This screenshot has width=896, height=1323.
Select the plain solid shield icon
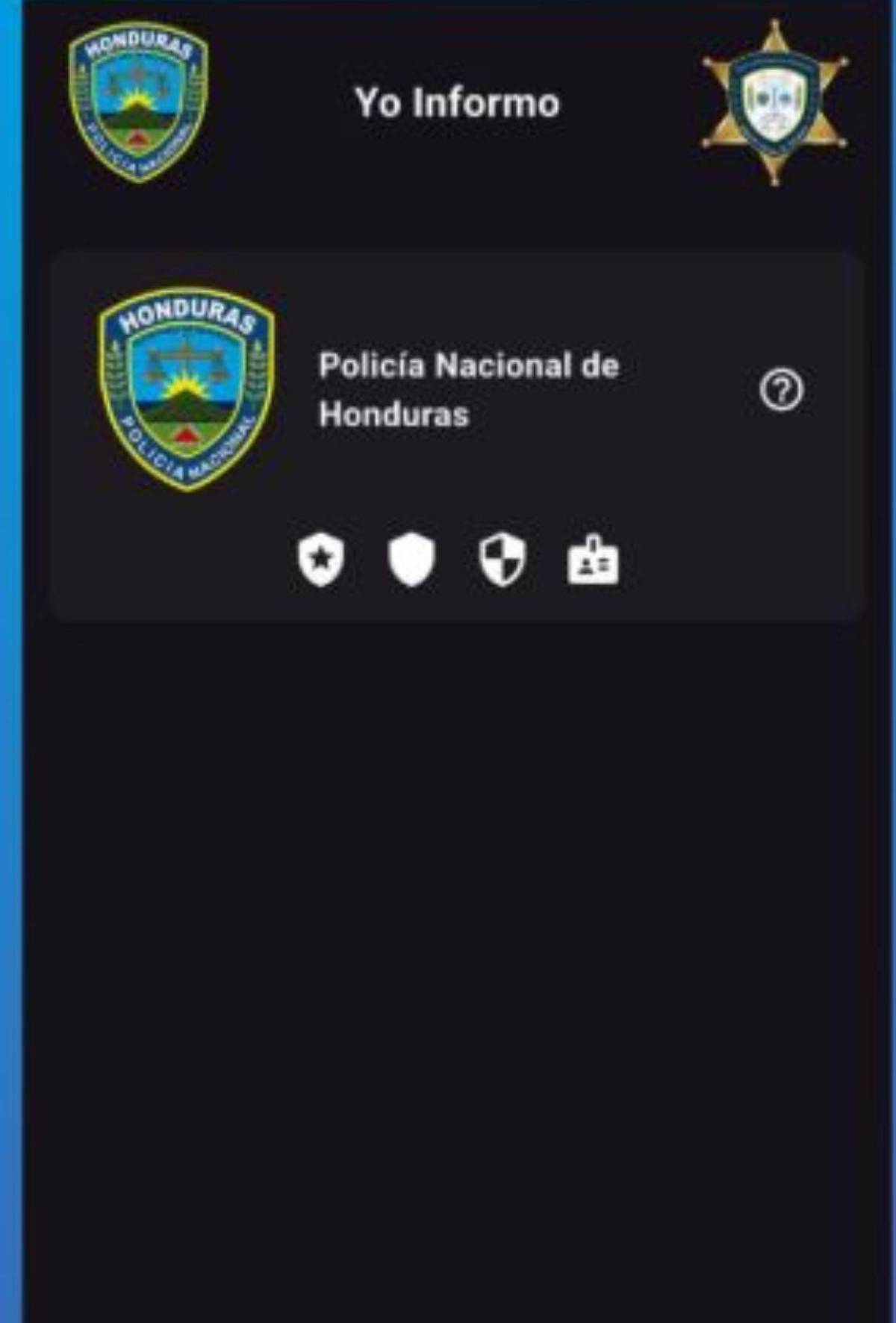click(411, 560)
